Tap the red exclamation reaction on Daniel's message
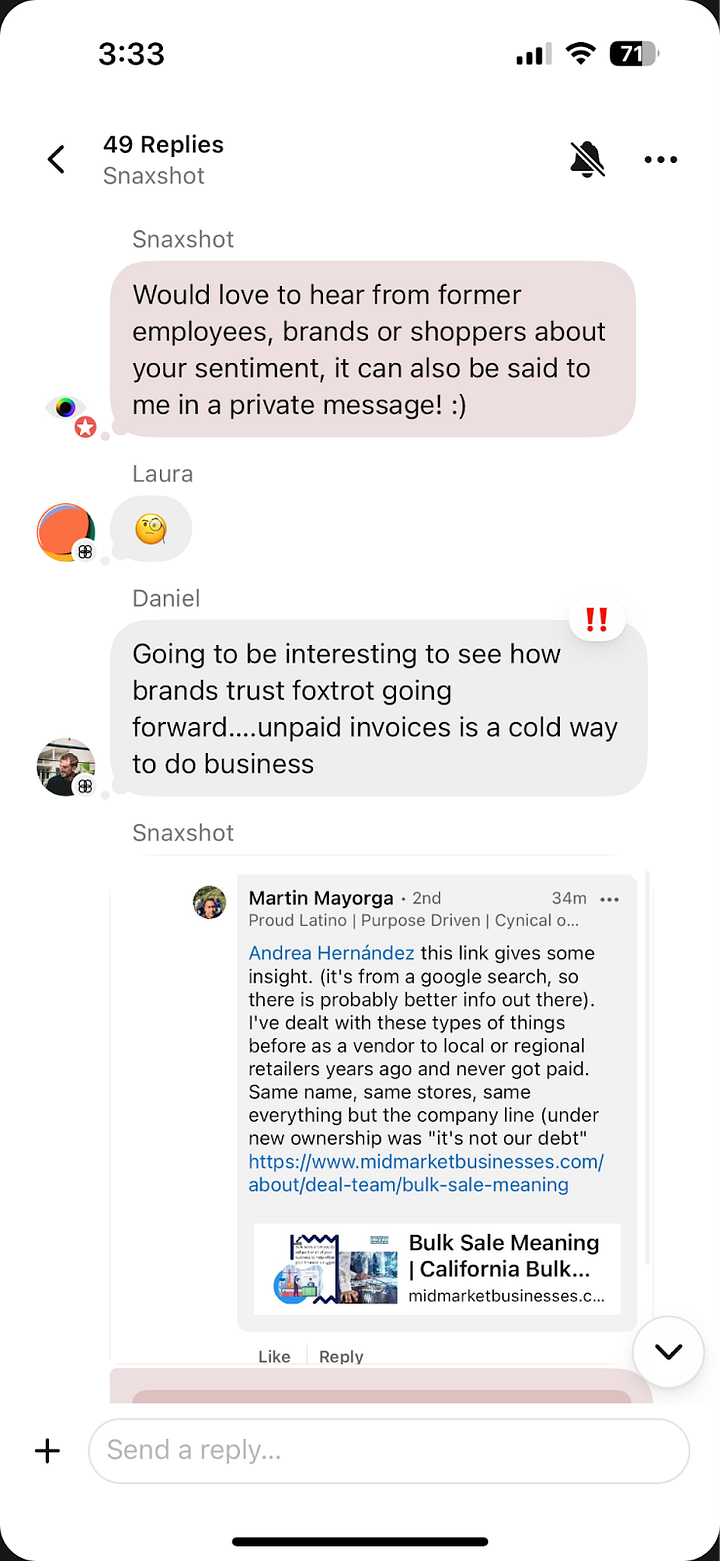720x1561 pixels. coord(597,621)
